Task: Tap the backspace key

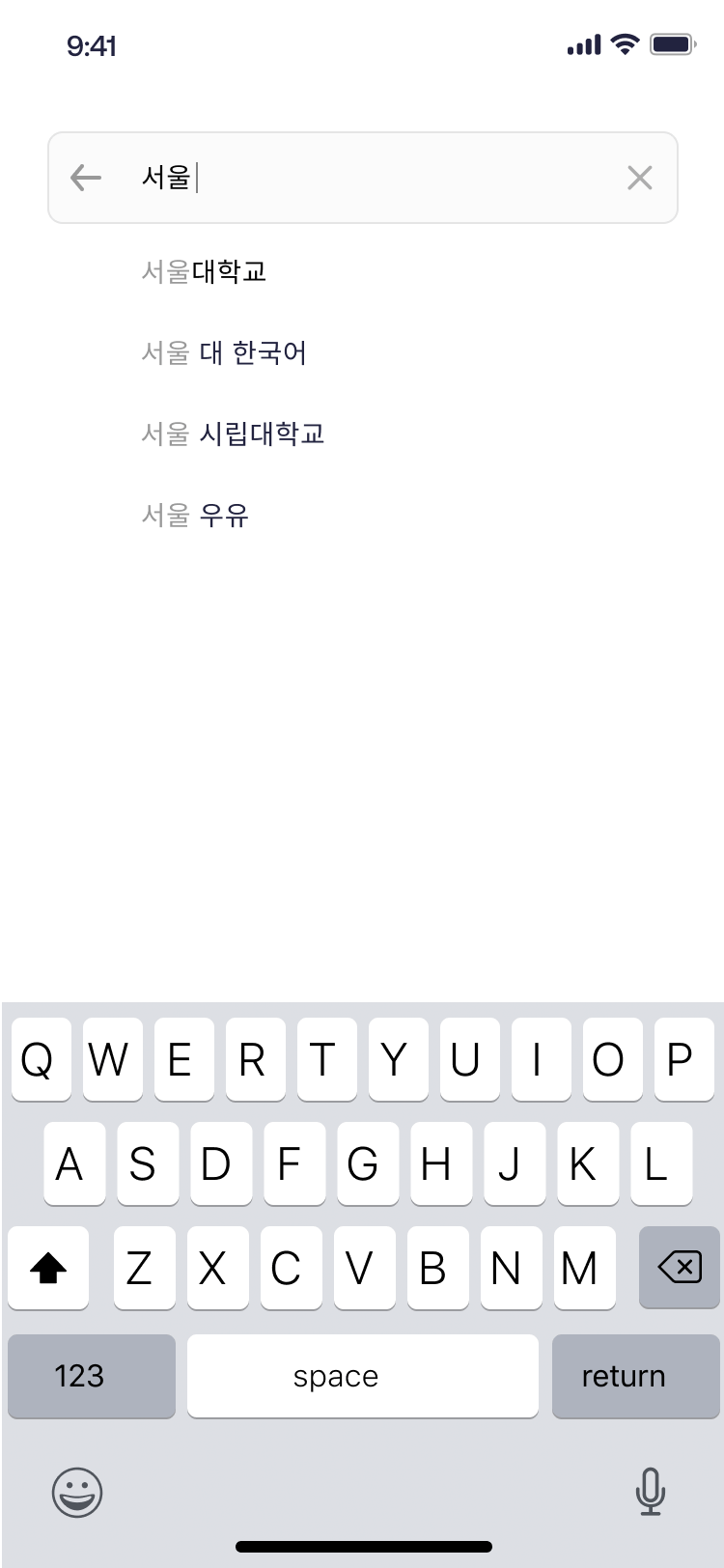Action: click(680, 1267)
